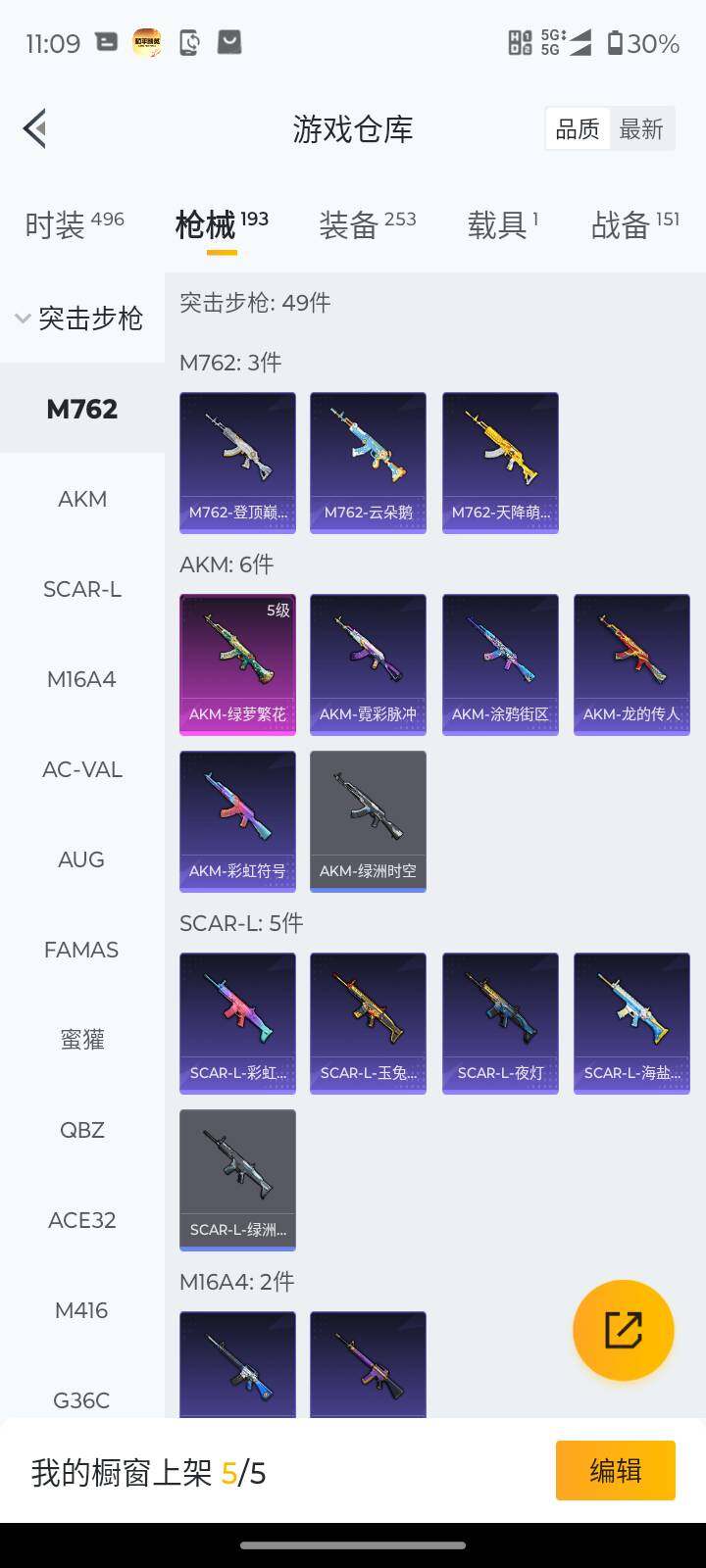Open the AKM-绿洲时空 item
Viewport: 706px width, 1568px height.
click(368, 821)
